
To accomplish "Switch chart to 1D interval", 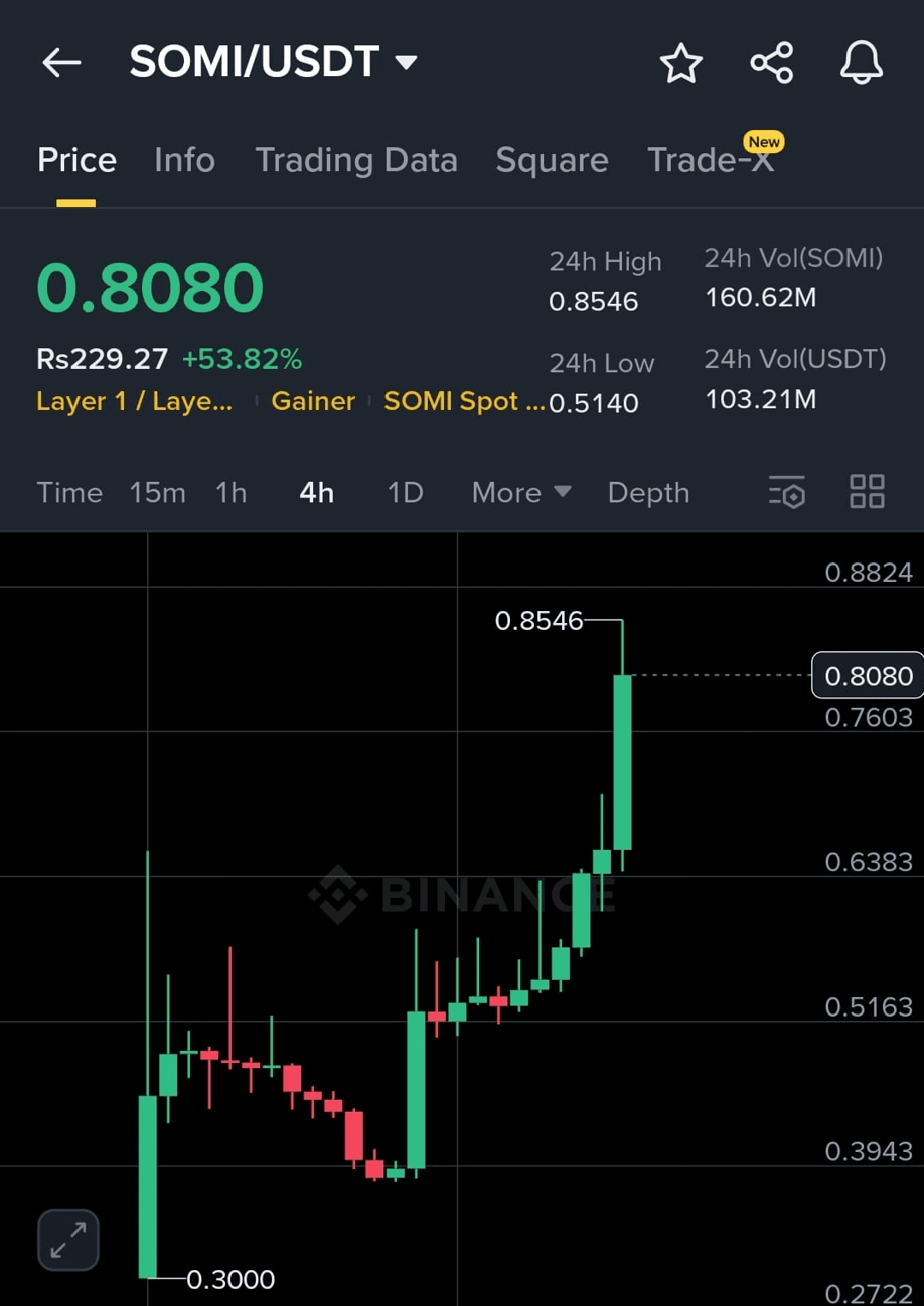I will [406, 493].
